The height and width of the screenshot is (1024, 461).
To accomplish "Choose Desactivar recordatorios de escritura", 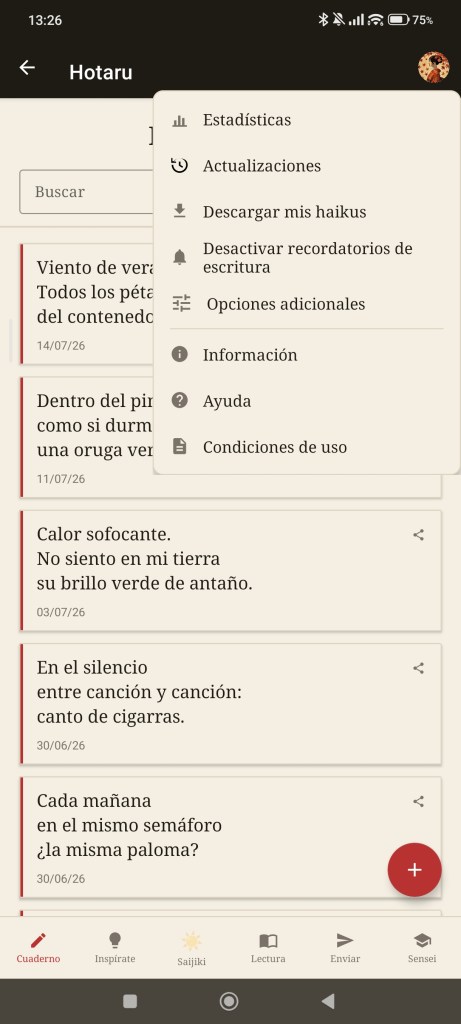I will (307, 258).
